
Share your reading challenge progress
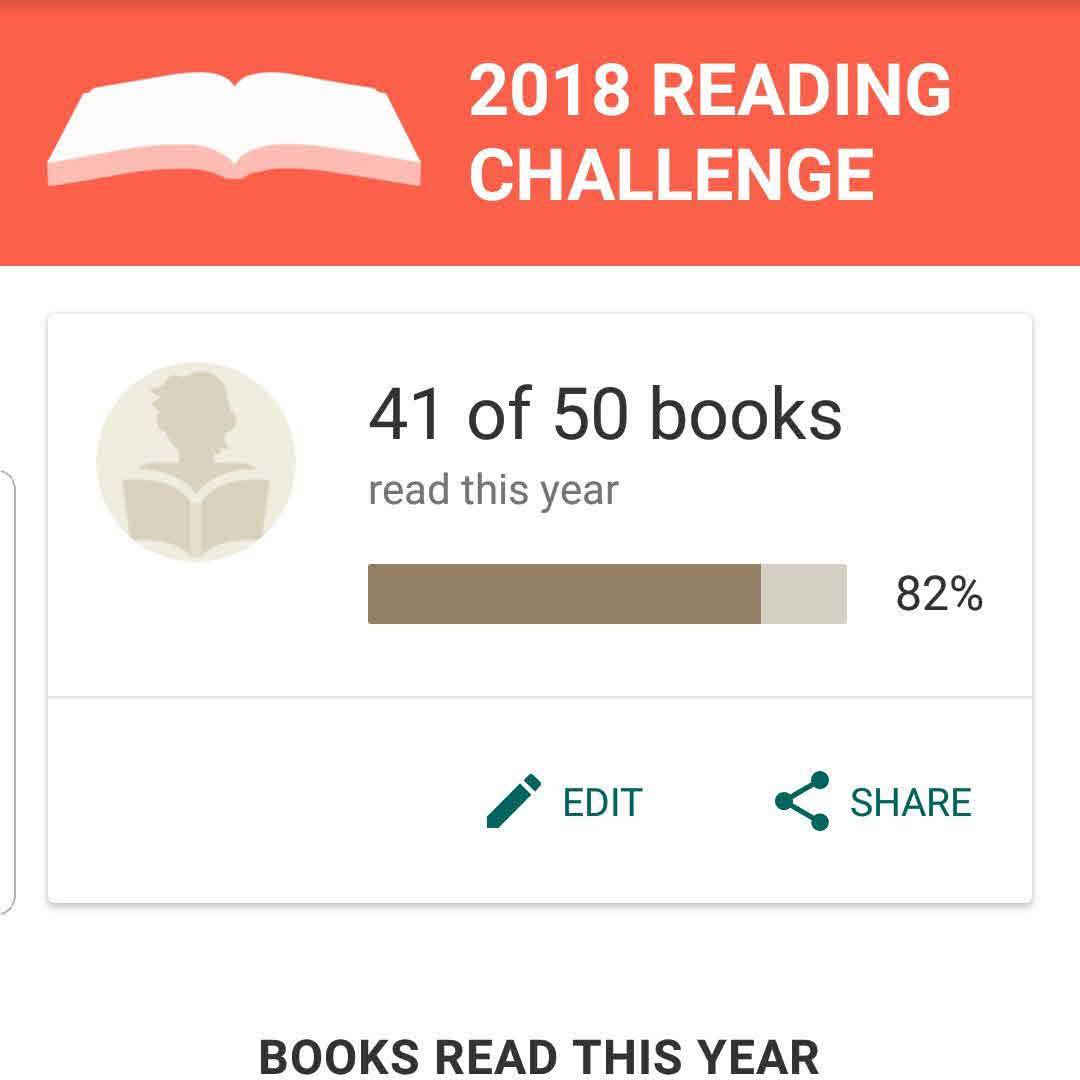click(873, 802)
